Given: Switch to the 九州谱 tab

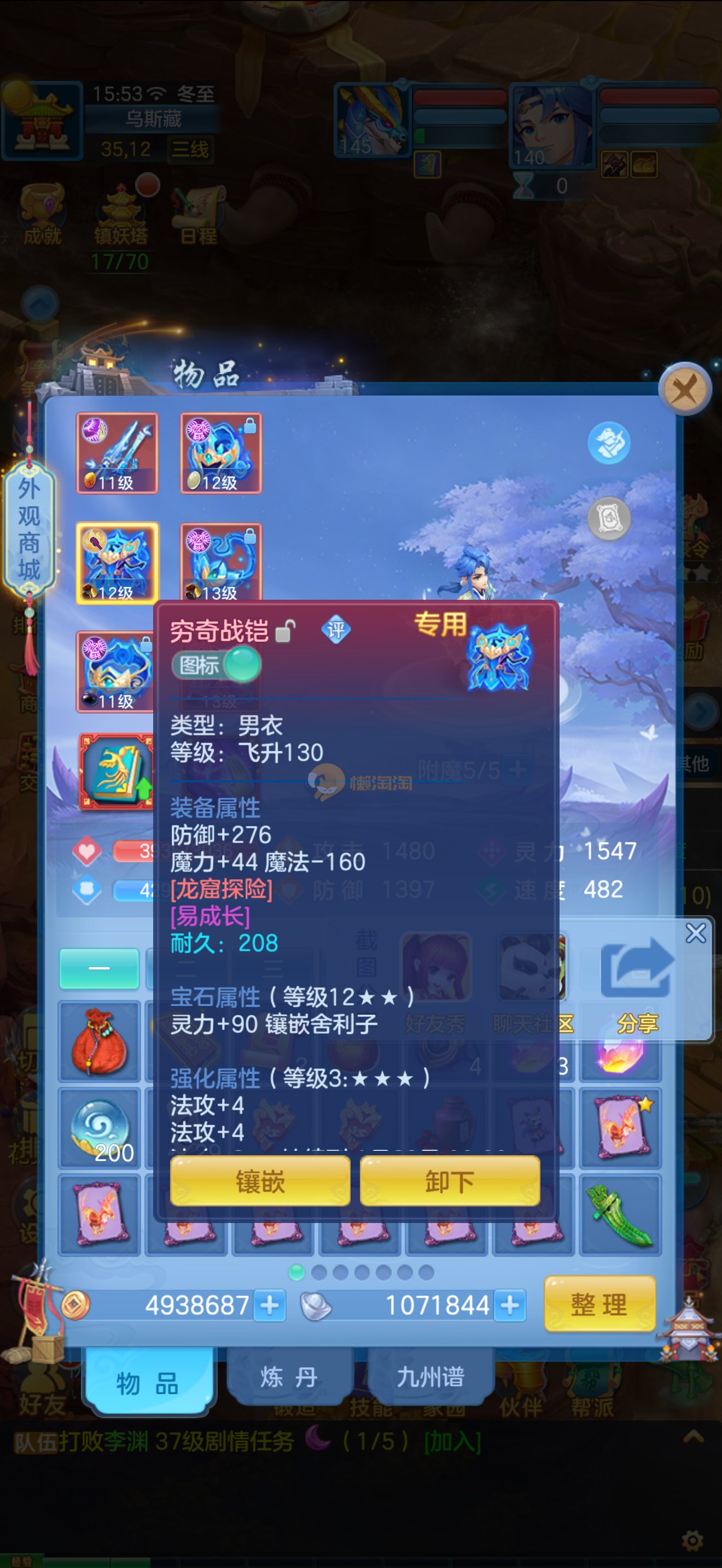Looking at the screenshot, I should click(430, 1376).
